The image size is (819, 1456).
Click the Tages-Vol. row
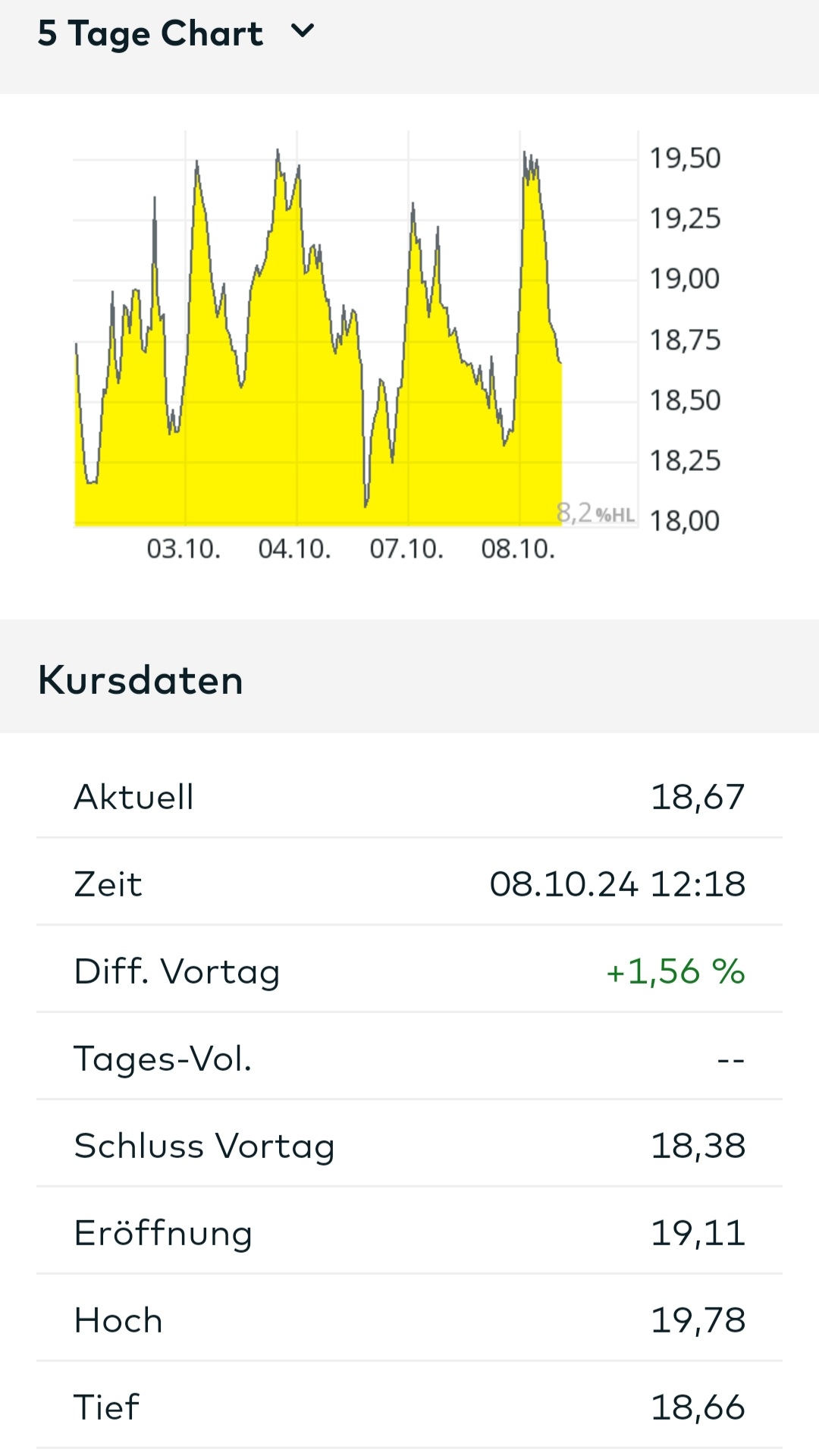[162, 1058]
